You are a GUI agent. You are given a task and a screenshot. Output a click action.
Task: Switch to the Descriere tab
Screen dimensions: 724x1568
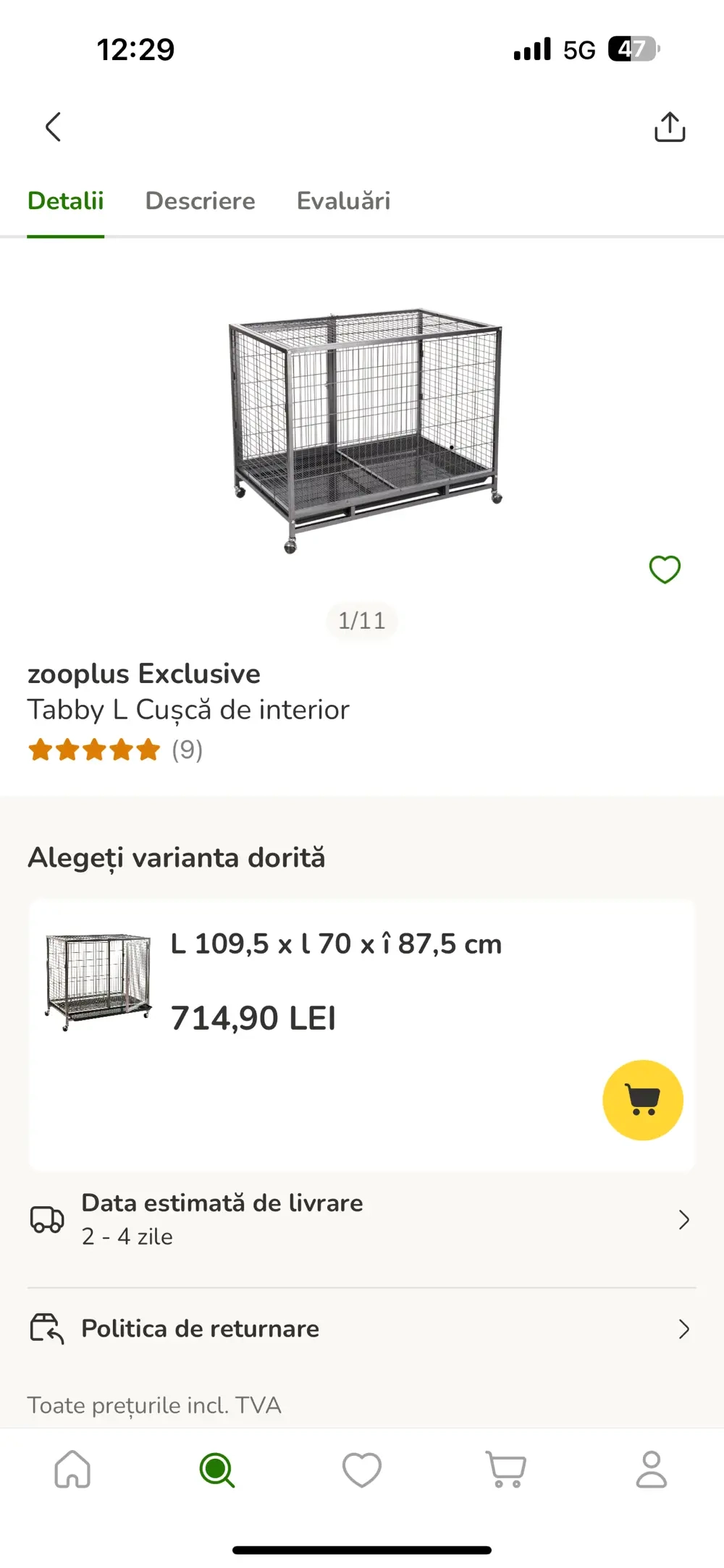(200, 201)
